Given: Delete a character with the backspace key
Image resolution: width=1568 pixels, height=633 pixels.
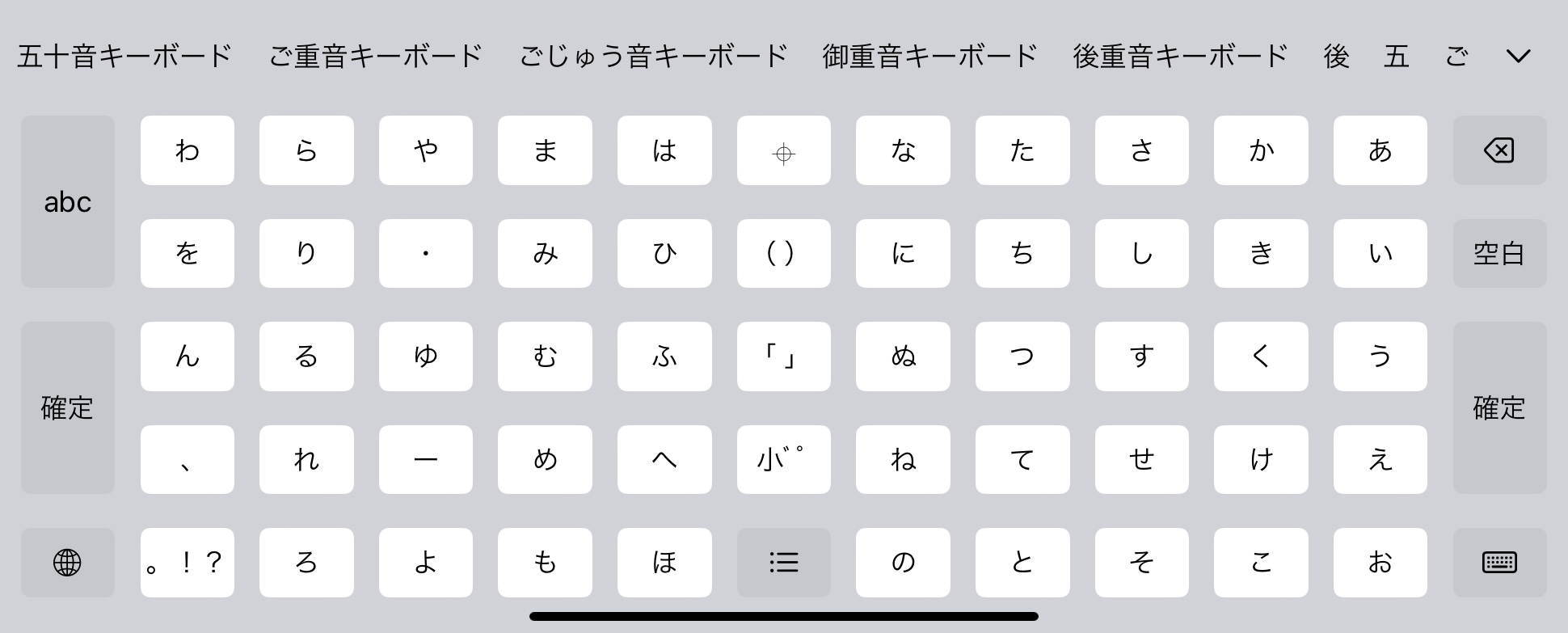Looking at the screenshot, I should pos(1499,150).
